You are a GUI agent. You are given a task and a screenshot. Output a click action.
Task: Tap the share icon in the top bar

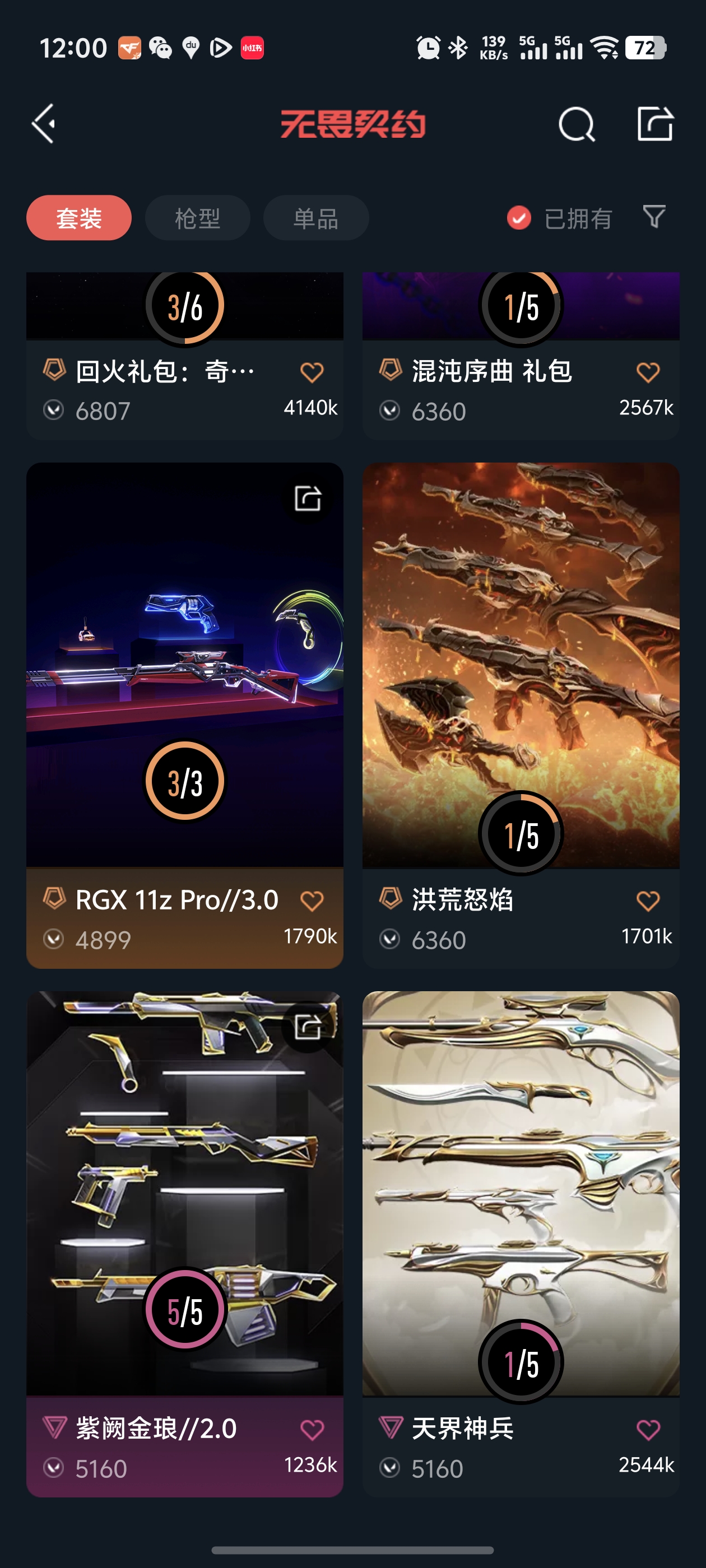coord(655,124)
